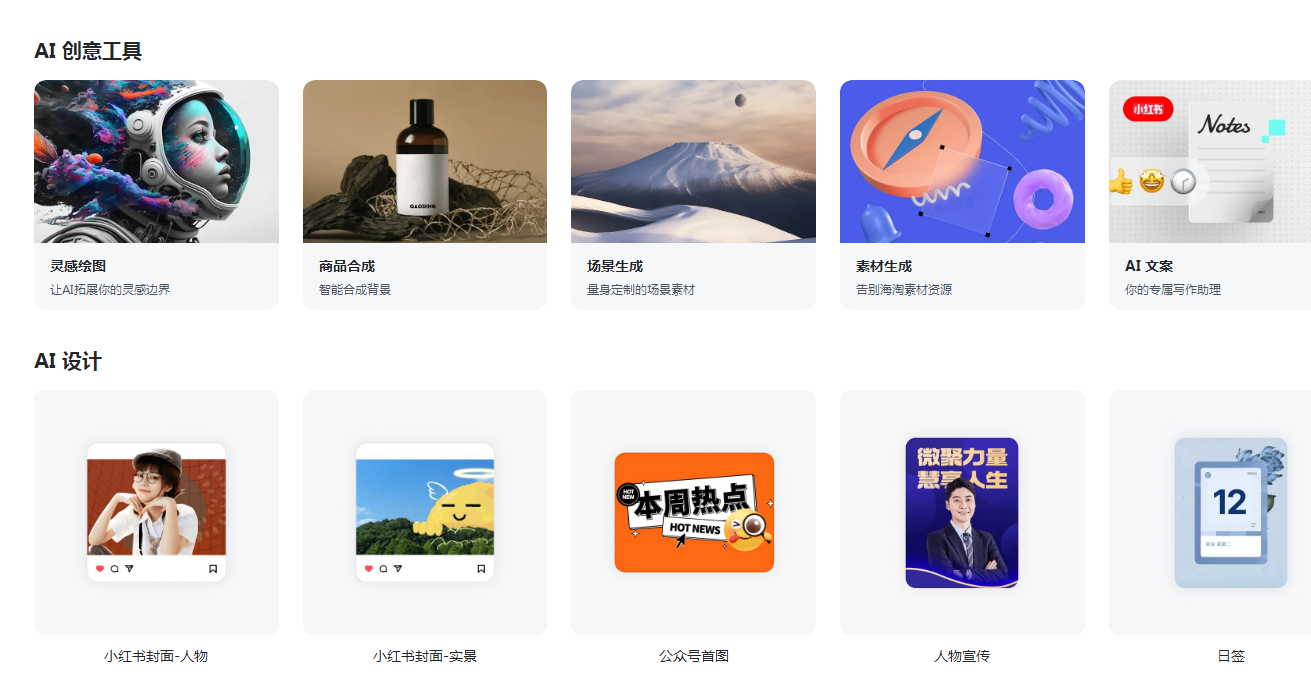Open the 商品合成 tool card
The height and width of the screenshot is (695, 1311).
[x=424, y=194]
